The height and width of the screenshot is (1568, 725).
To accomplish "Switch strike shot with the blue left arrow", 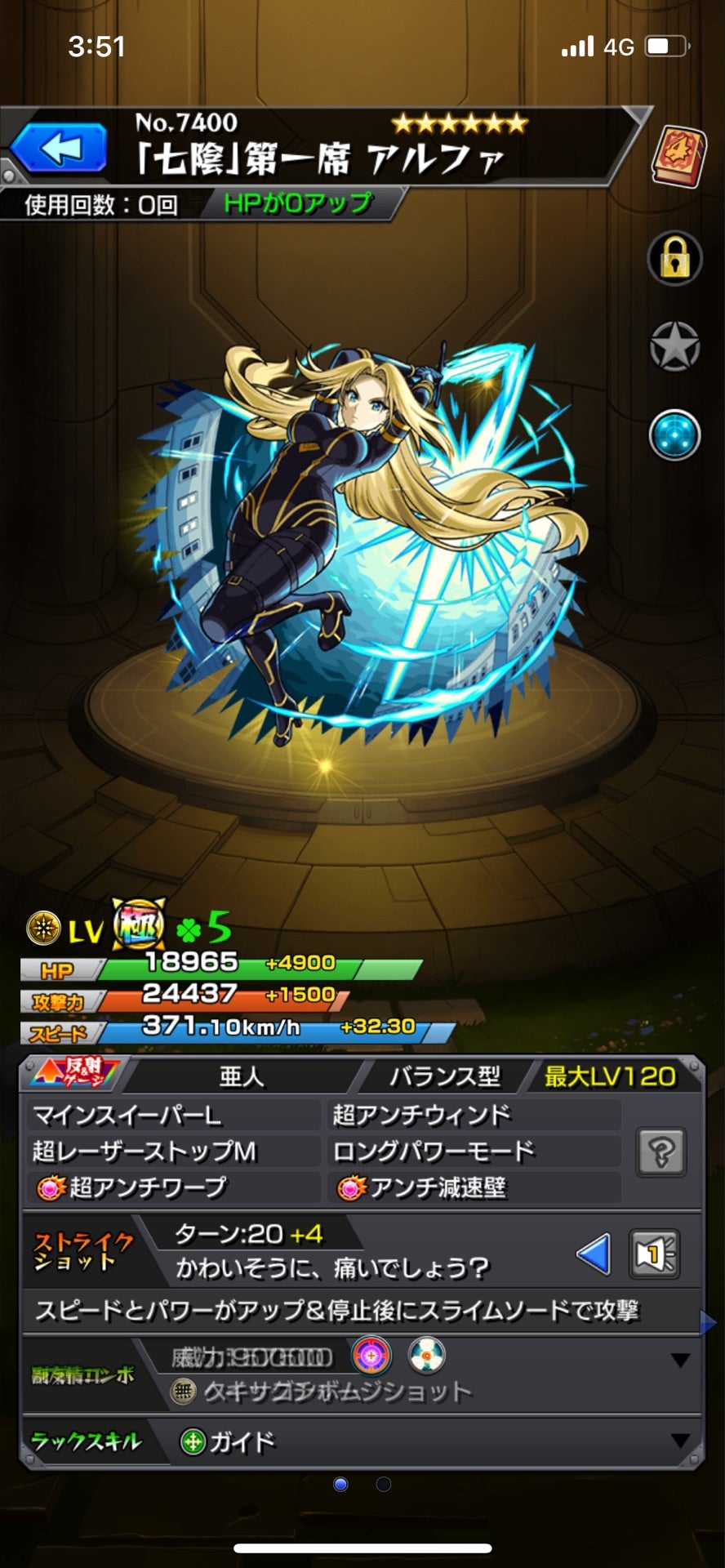I will coord(594,1254).
